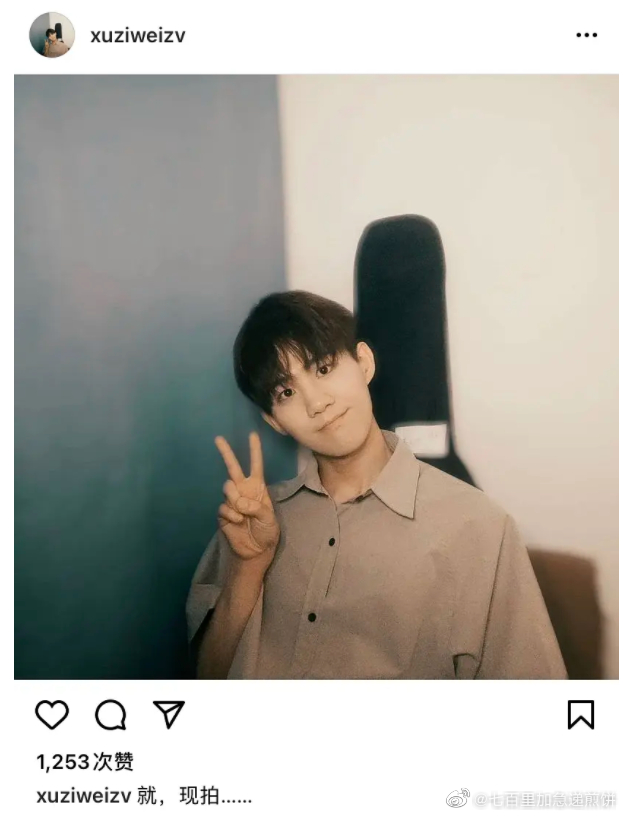Image resolution: width=623 pixels, height=816 pixels.
Task: Share the post with the paper plane icon
Action: tap(168, 714)
